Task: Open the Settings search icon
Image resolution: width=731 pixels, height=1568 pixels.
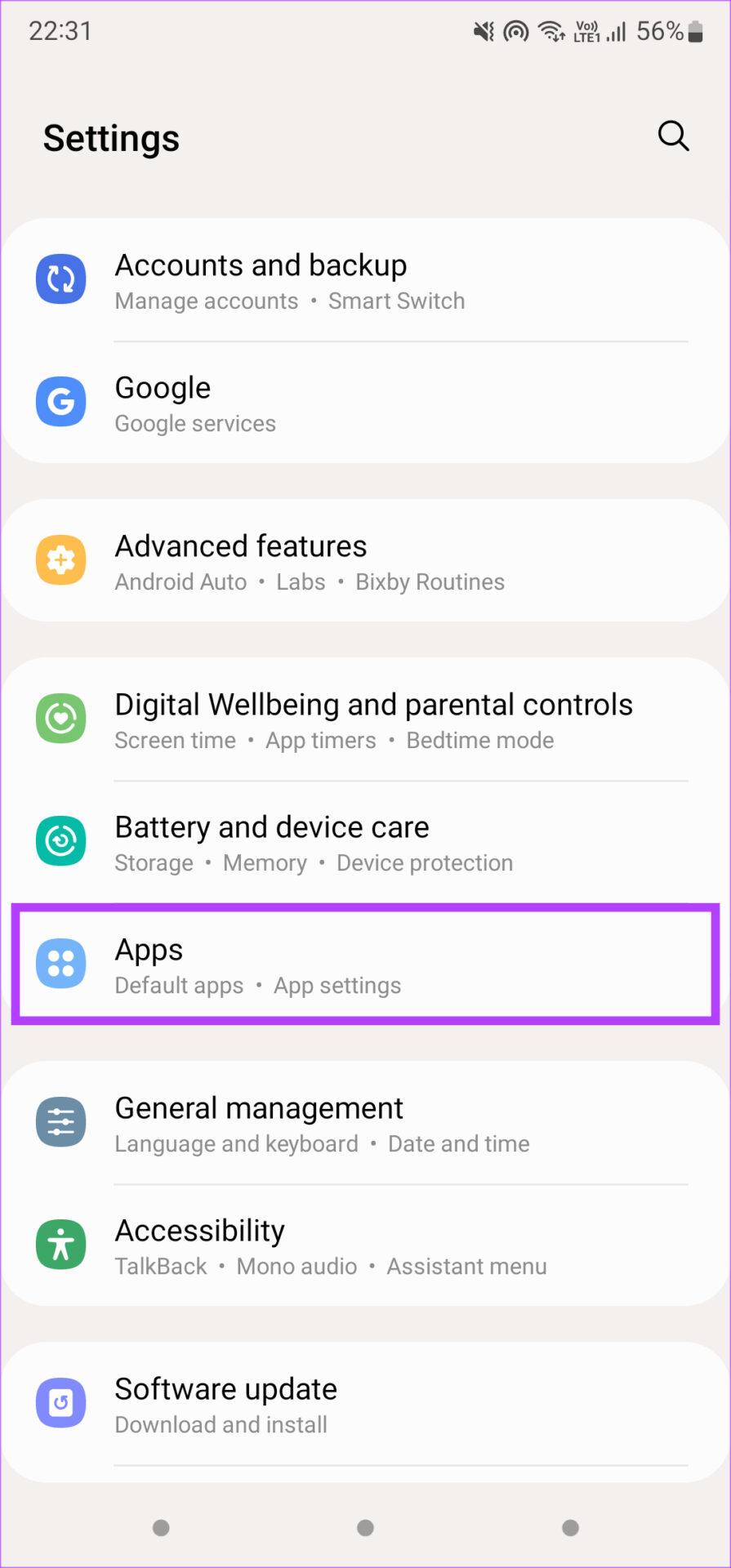Action: [673, 136]
